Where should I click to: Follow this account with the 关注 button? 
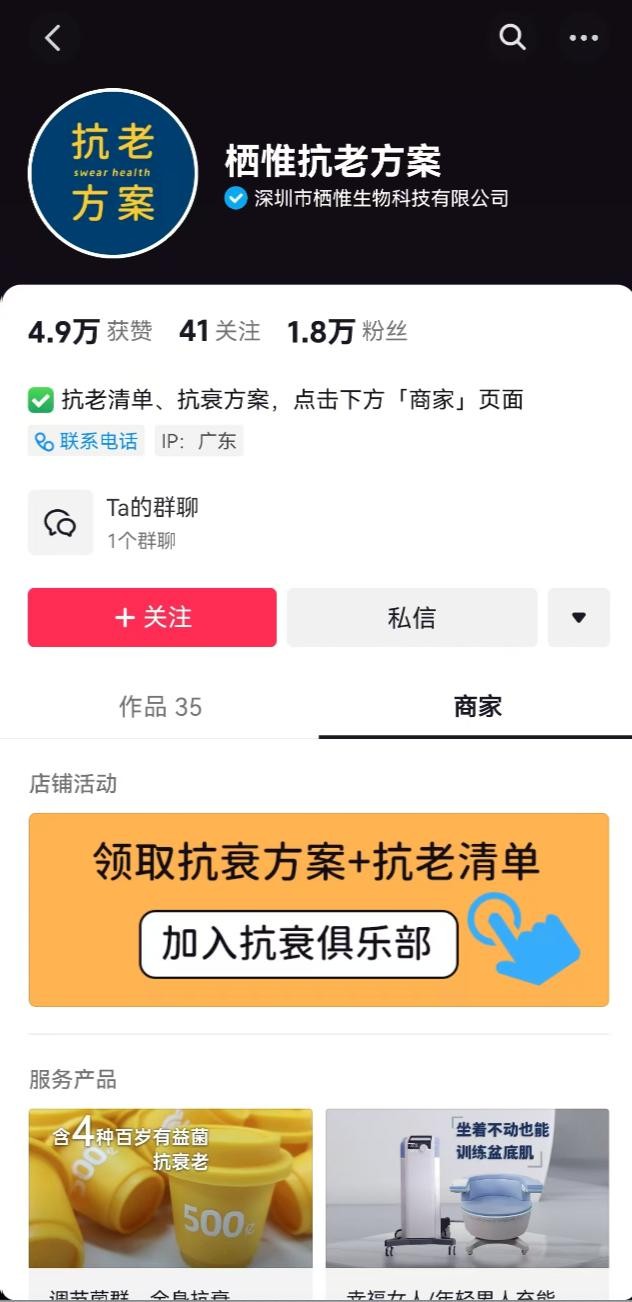152,618
